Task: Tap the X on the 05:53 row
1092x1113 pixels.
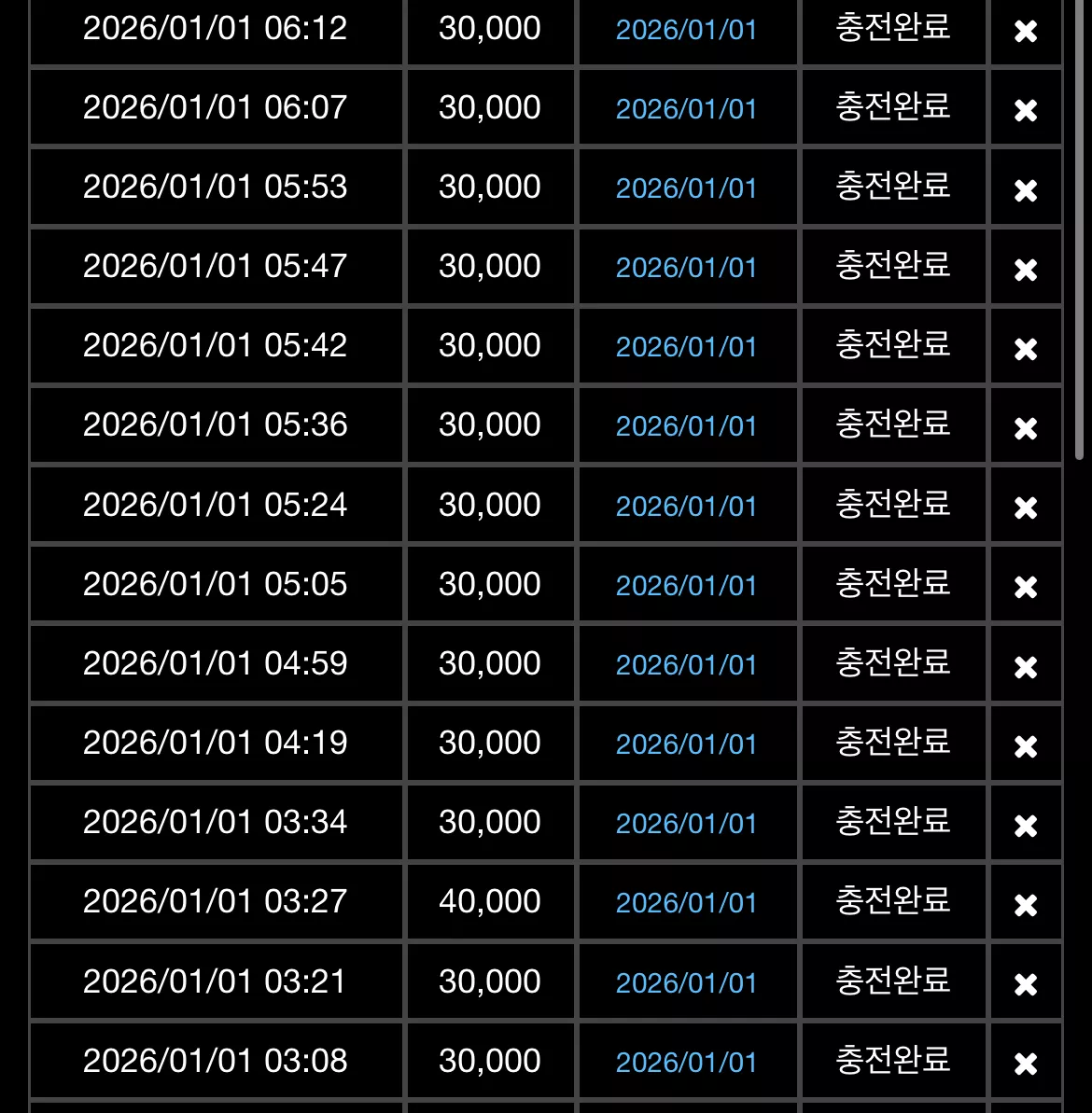Action: [1025, 190]
